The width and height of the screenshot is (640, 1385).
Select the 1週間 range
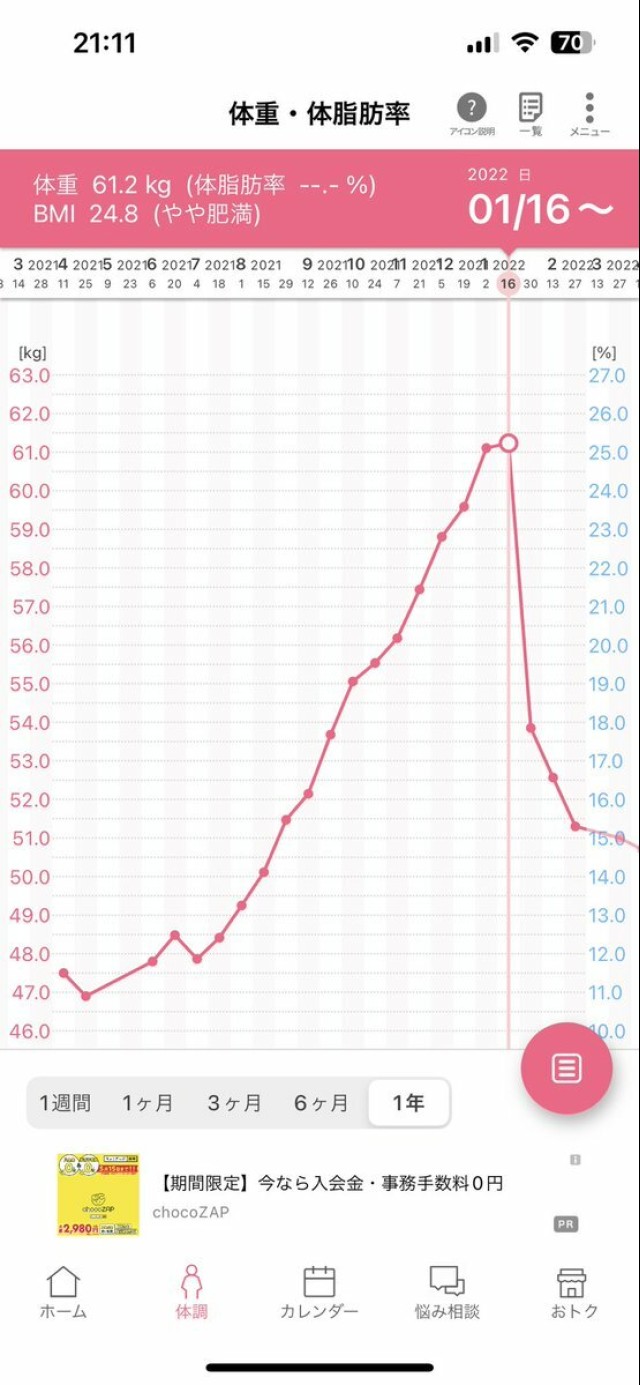(65, 1103)
